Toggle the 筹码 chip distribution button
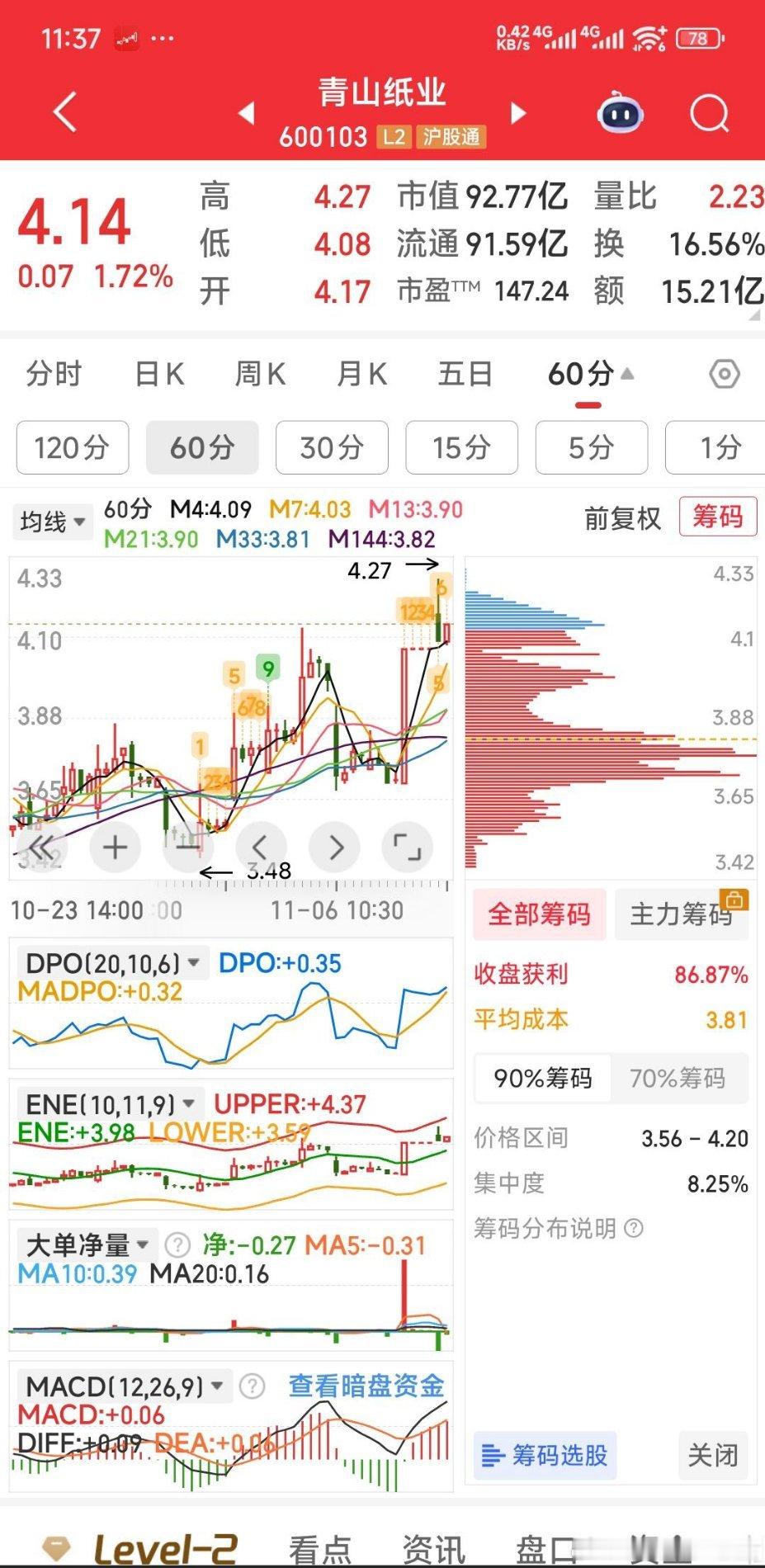 717,517
